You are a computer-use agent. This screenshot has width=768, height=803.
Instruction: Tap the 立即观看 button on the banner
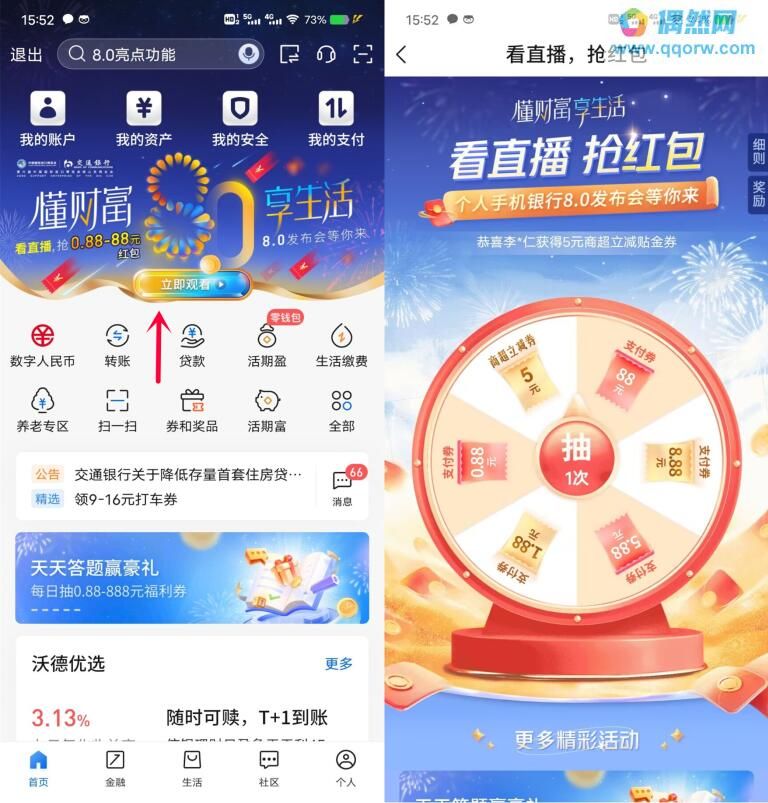(191, 285)
